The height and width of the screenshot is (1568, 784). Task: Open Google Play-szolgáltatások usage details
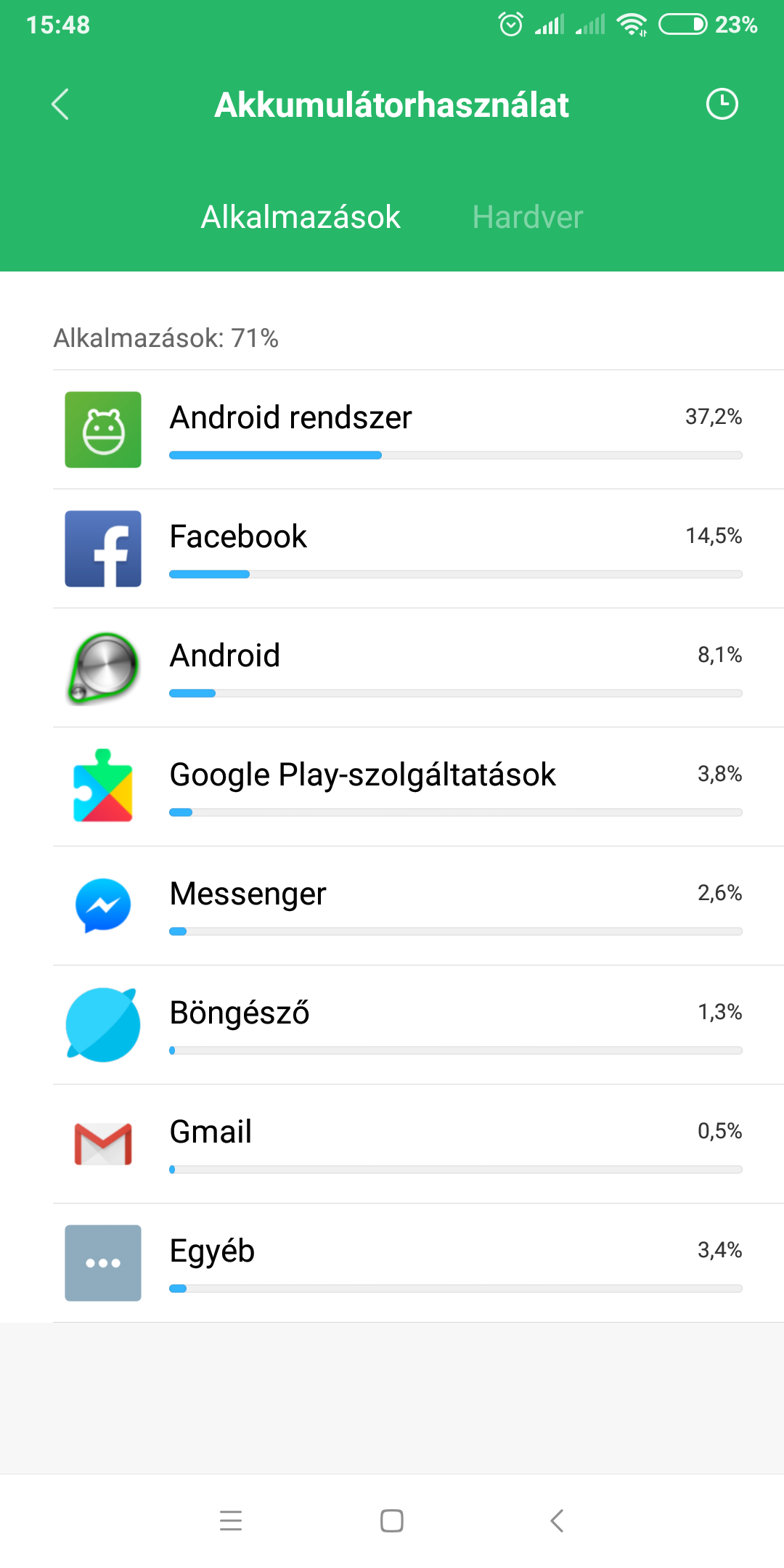click(418, 787)
